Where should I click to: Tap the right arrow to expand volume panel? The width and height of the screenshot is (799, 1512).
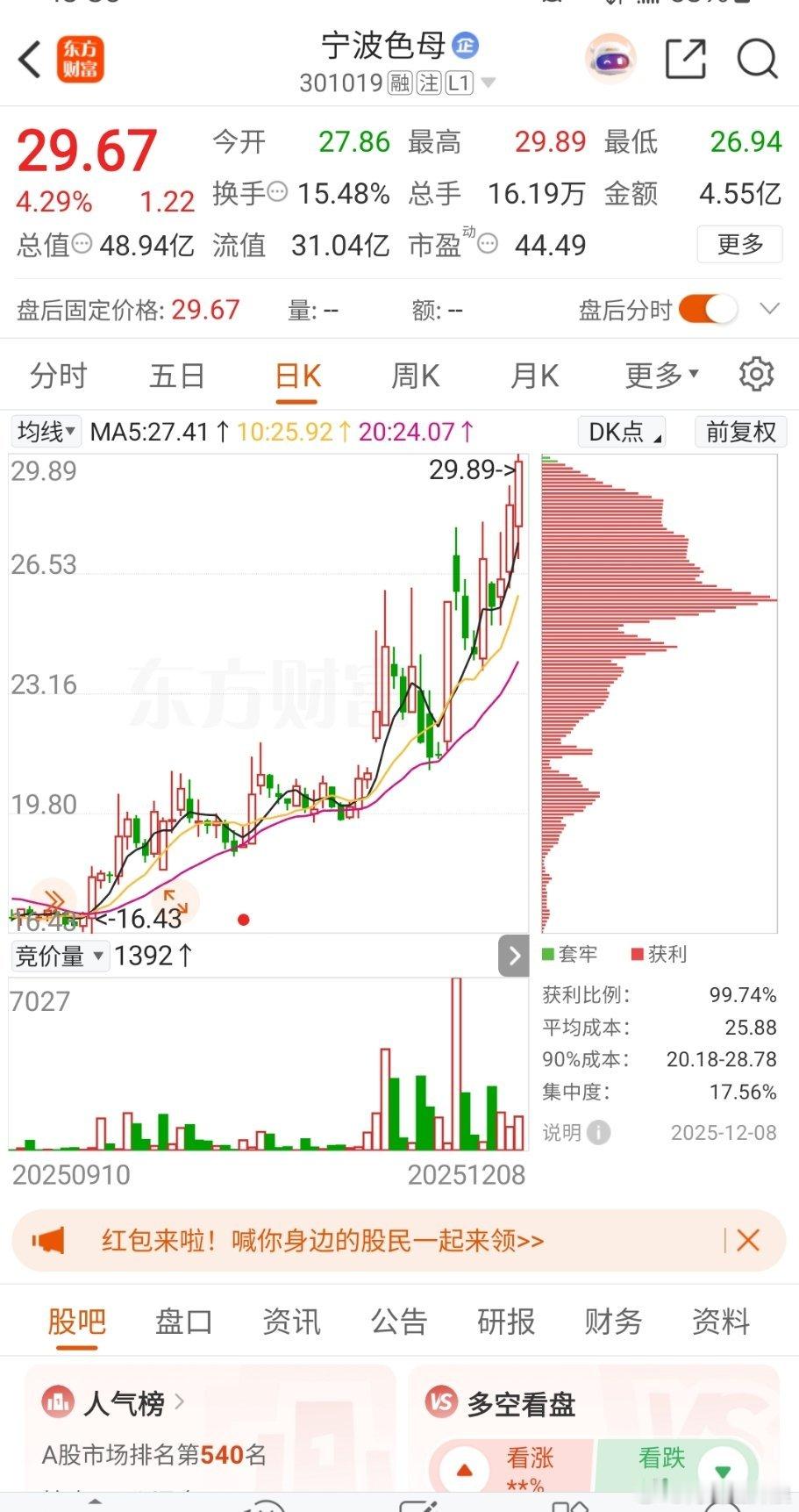tap(514, 957)
